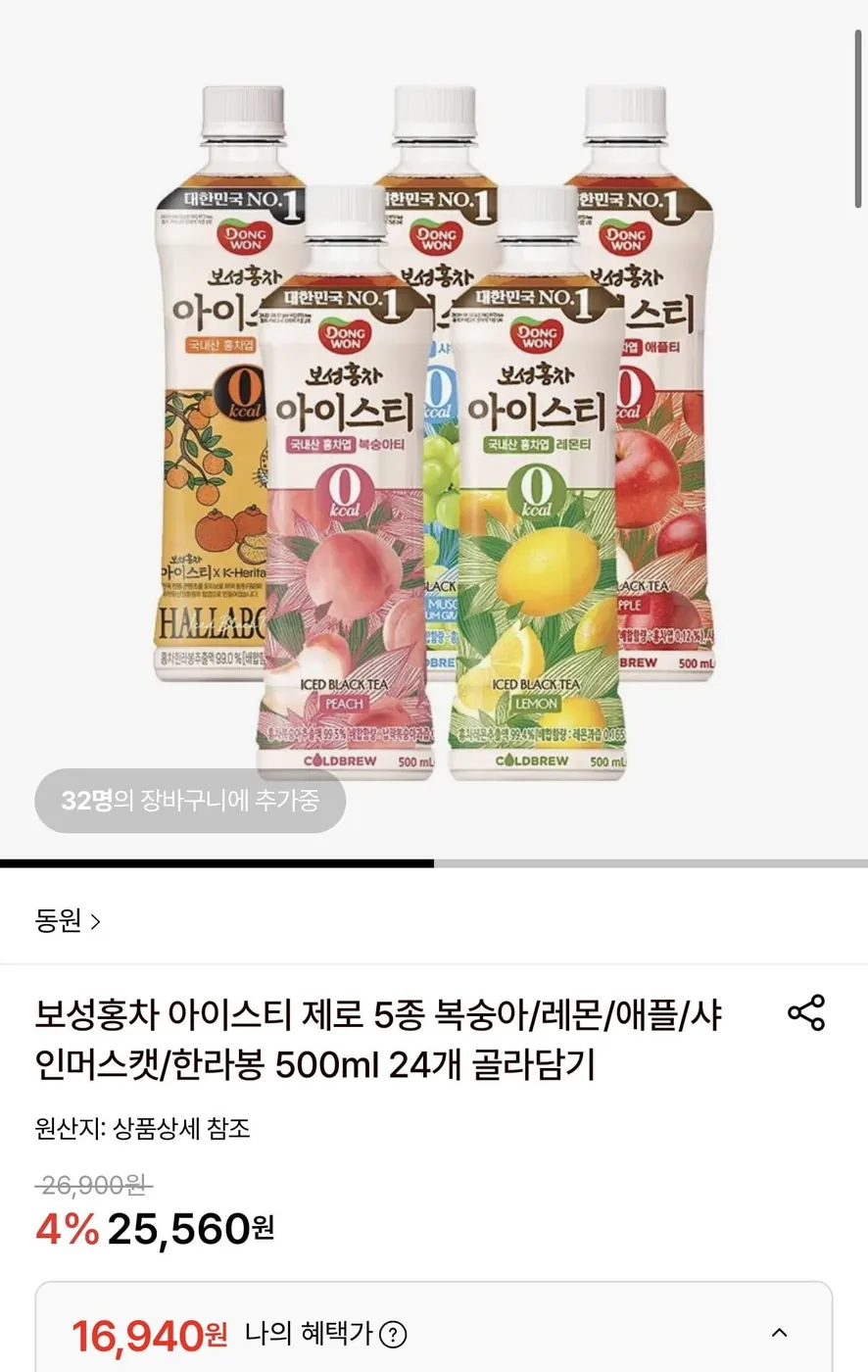Open the 동원 brand page
Screen dimensions: 868x1372
tap(59, 921)
